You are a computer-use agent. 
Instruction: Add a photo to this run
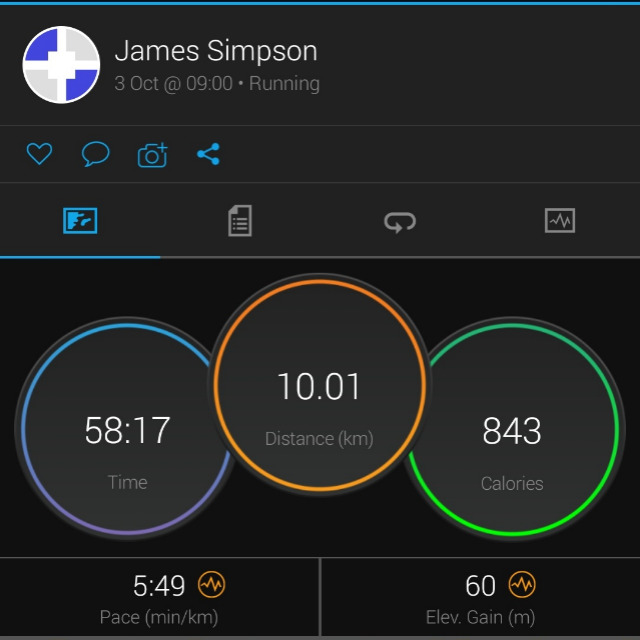pyautogui.click(x=152, y=155)
